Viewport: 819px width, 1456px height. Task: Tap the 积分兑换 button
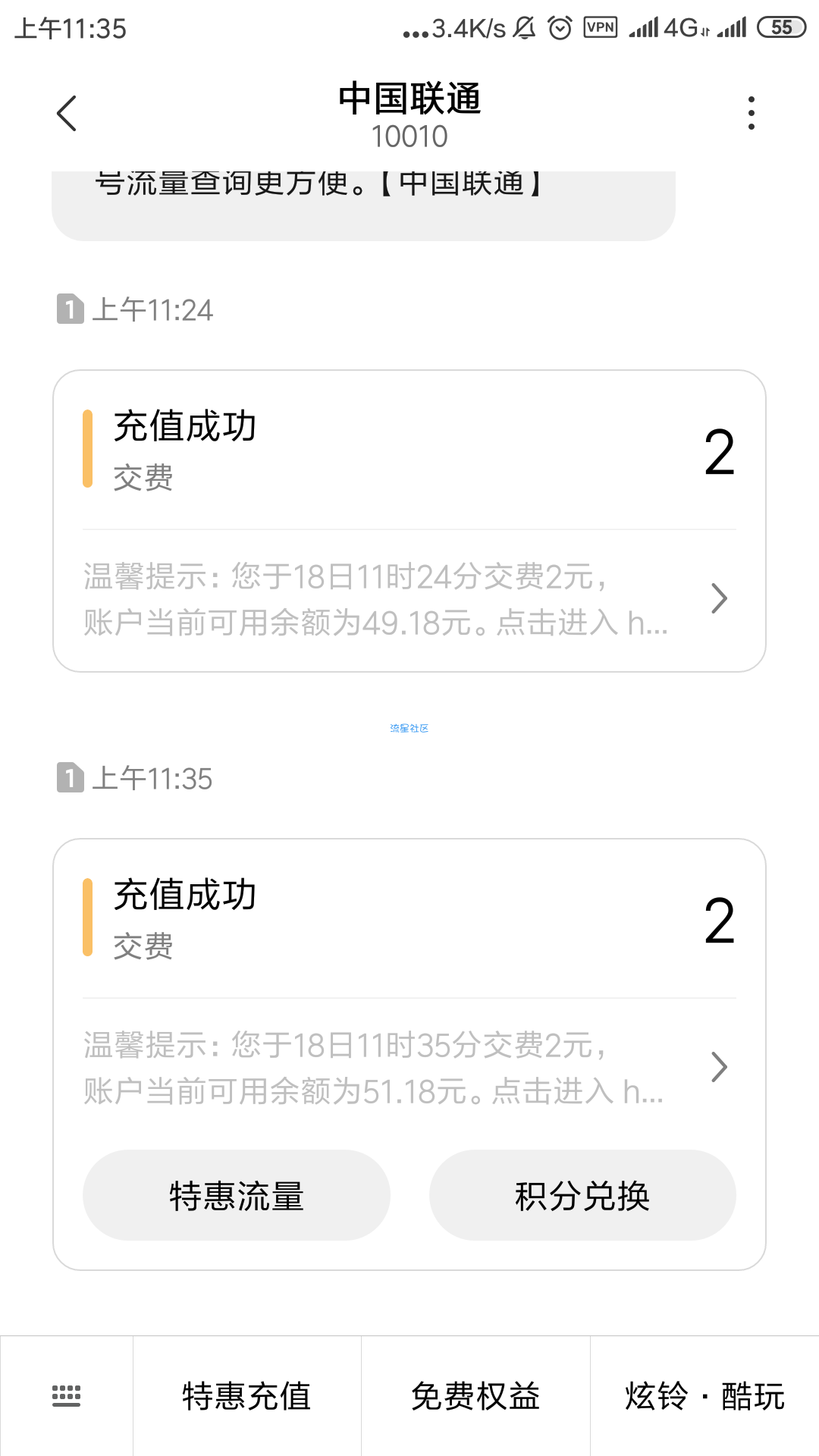click(582, 1195)
